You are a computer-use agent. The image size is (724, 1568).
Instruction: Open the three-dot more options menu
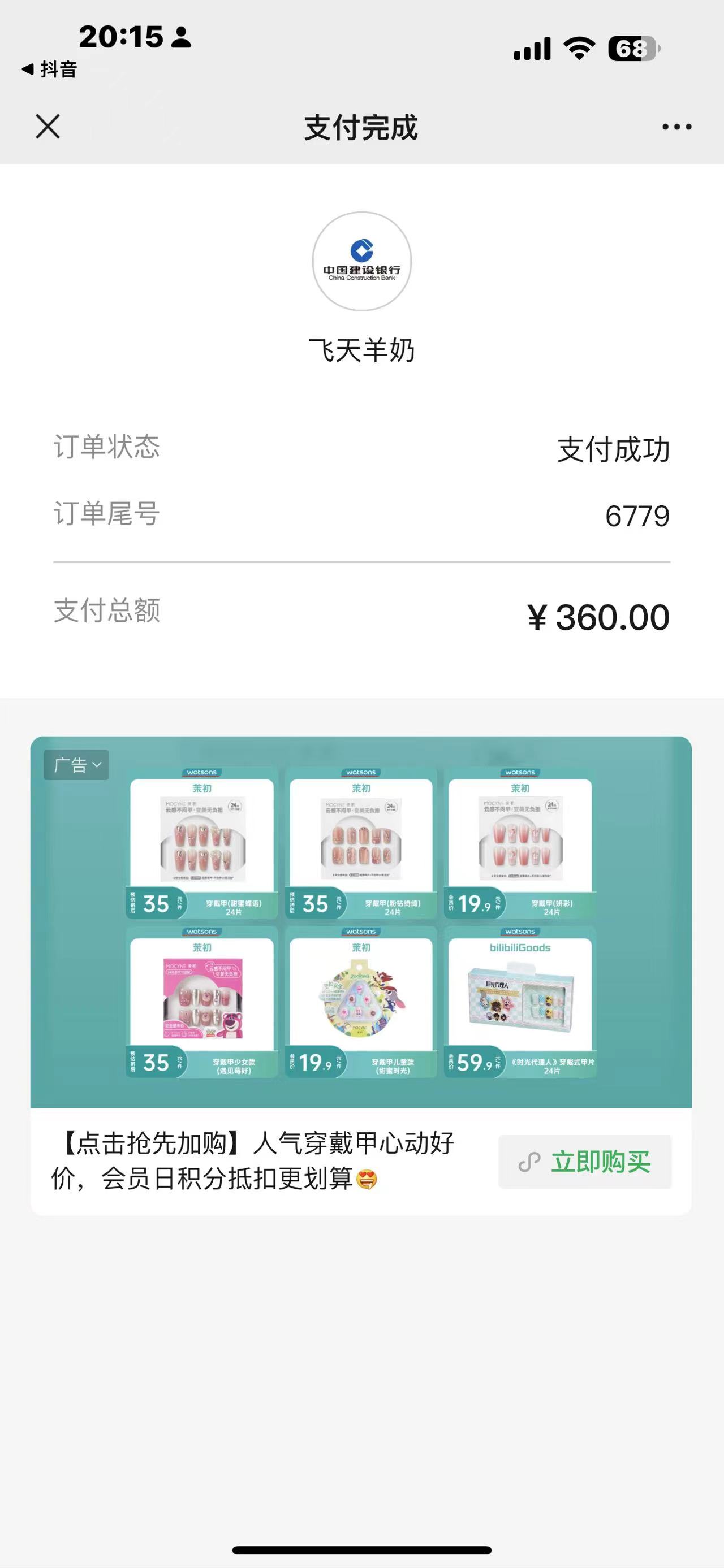pos(676,127)
